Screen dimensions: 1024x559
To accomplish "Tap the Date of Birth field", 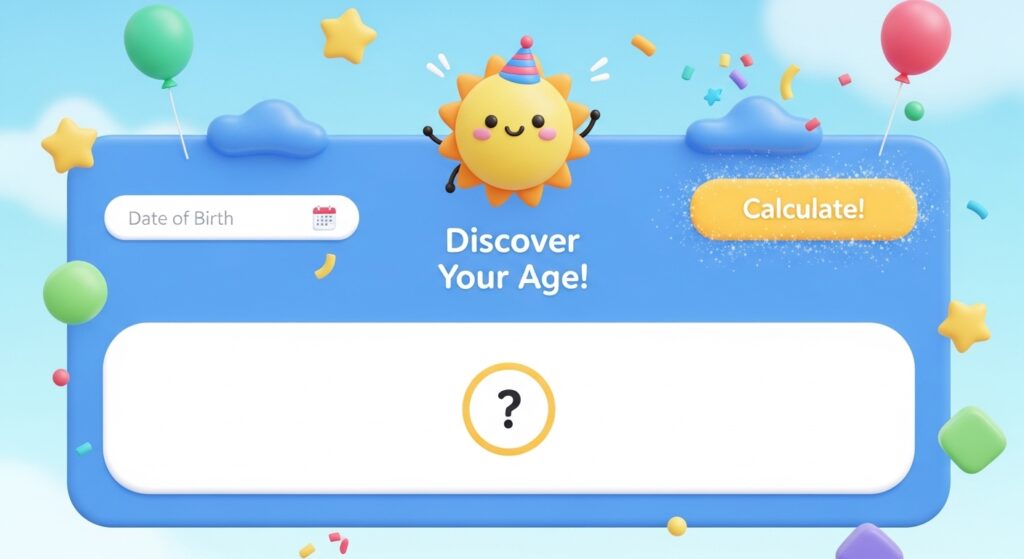I will [210, 218].
